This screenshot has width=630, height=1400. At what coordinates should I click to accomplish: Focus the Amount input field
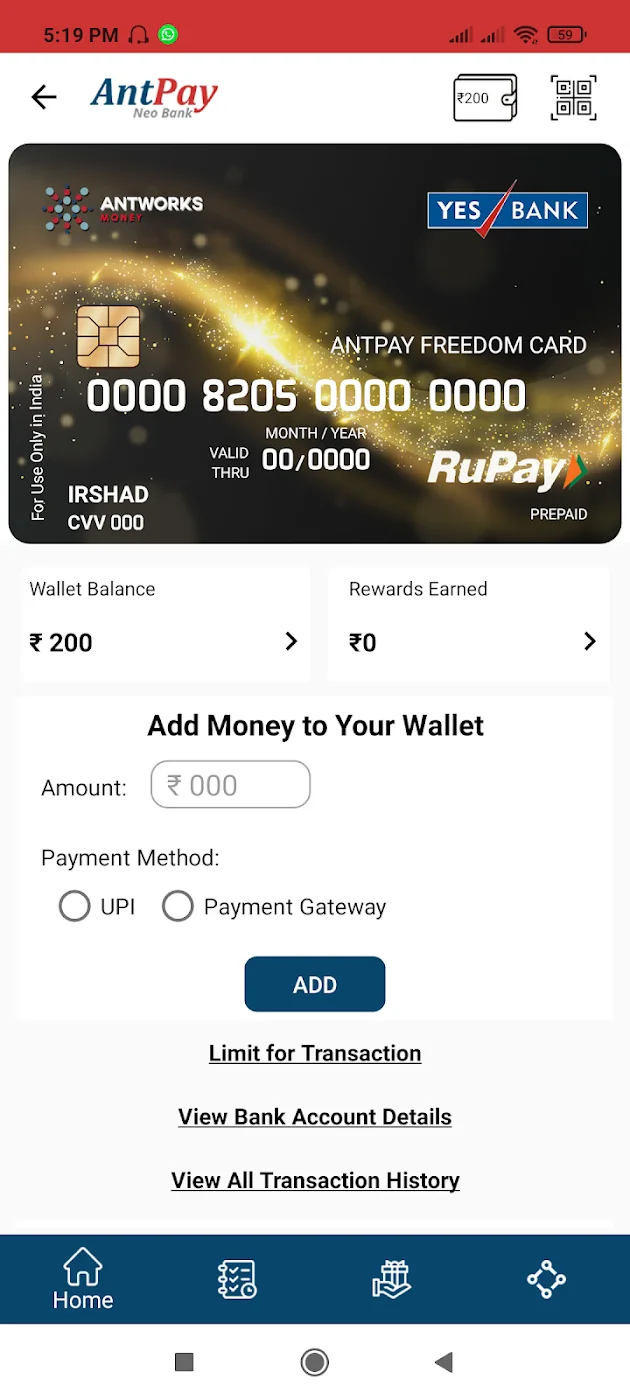(x=231, y=785)
